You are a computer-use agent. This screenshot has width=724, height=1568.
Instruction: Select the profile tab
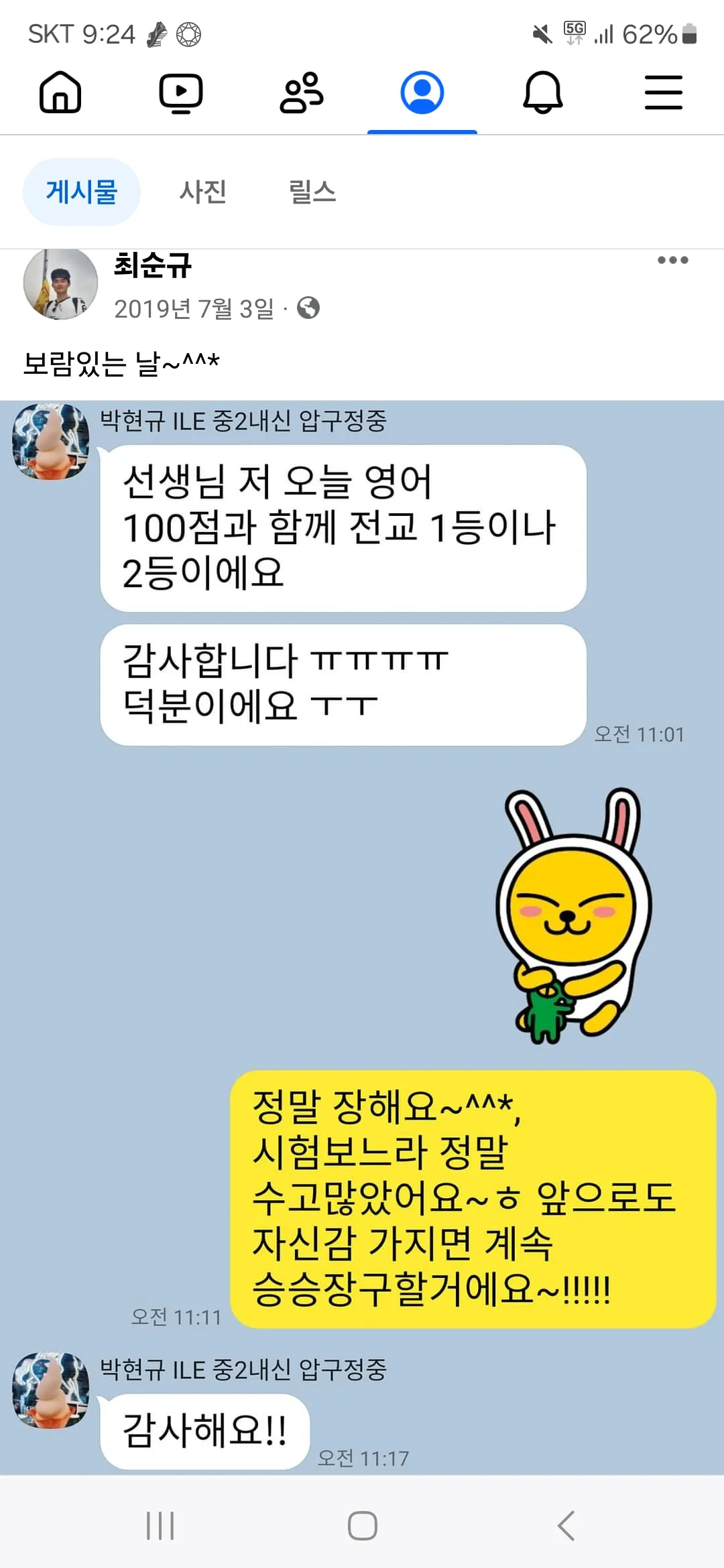click(422, 92)
